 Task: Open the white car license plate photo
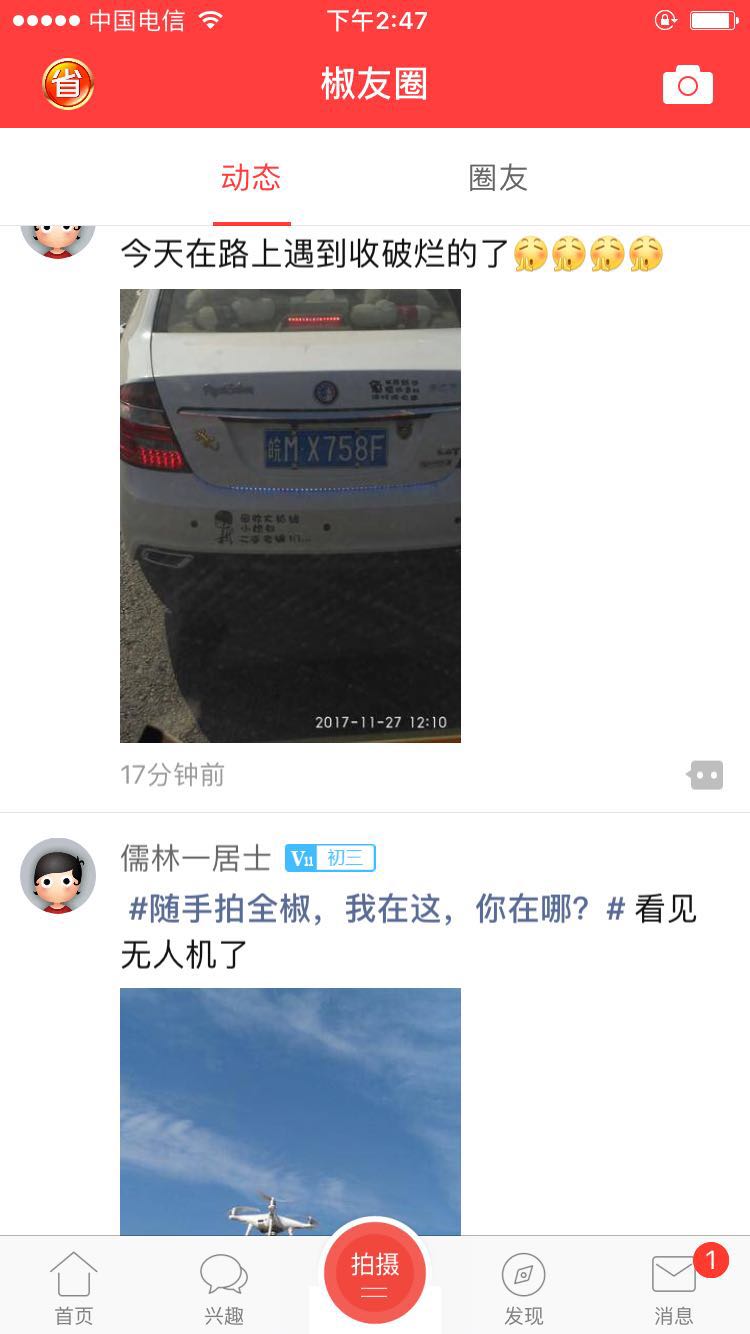(x=290, y=515)
